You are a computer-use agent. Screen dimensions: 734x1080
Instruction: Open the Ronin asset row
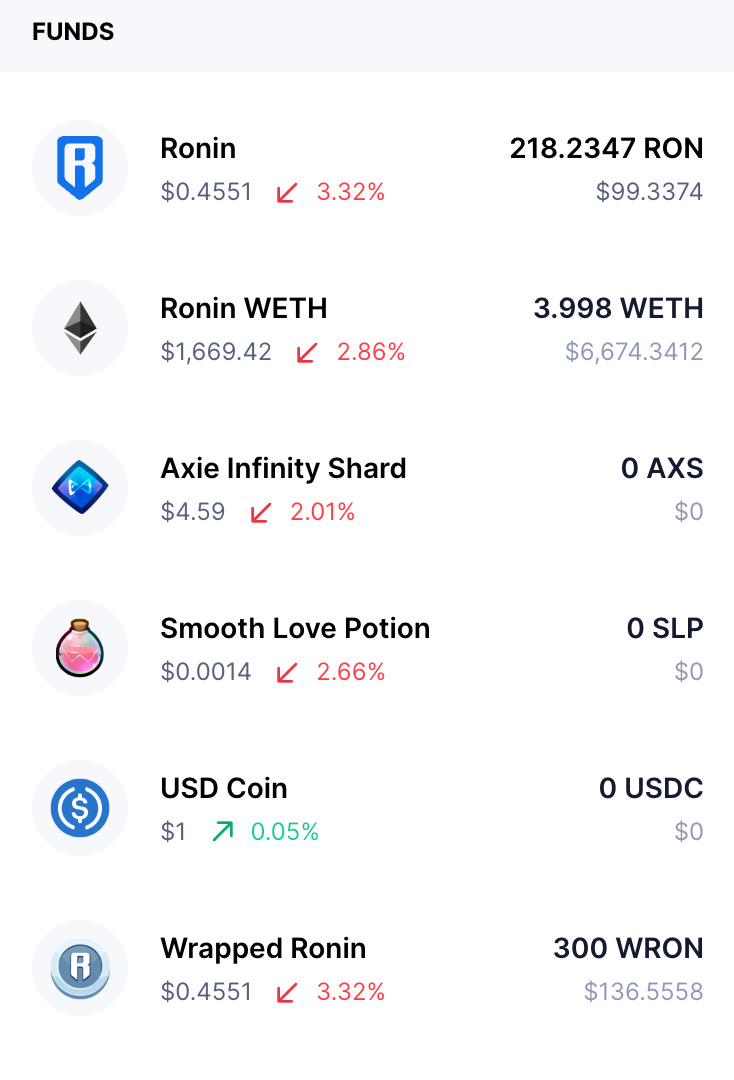367,168
